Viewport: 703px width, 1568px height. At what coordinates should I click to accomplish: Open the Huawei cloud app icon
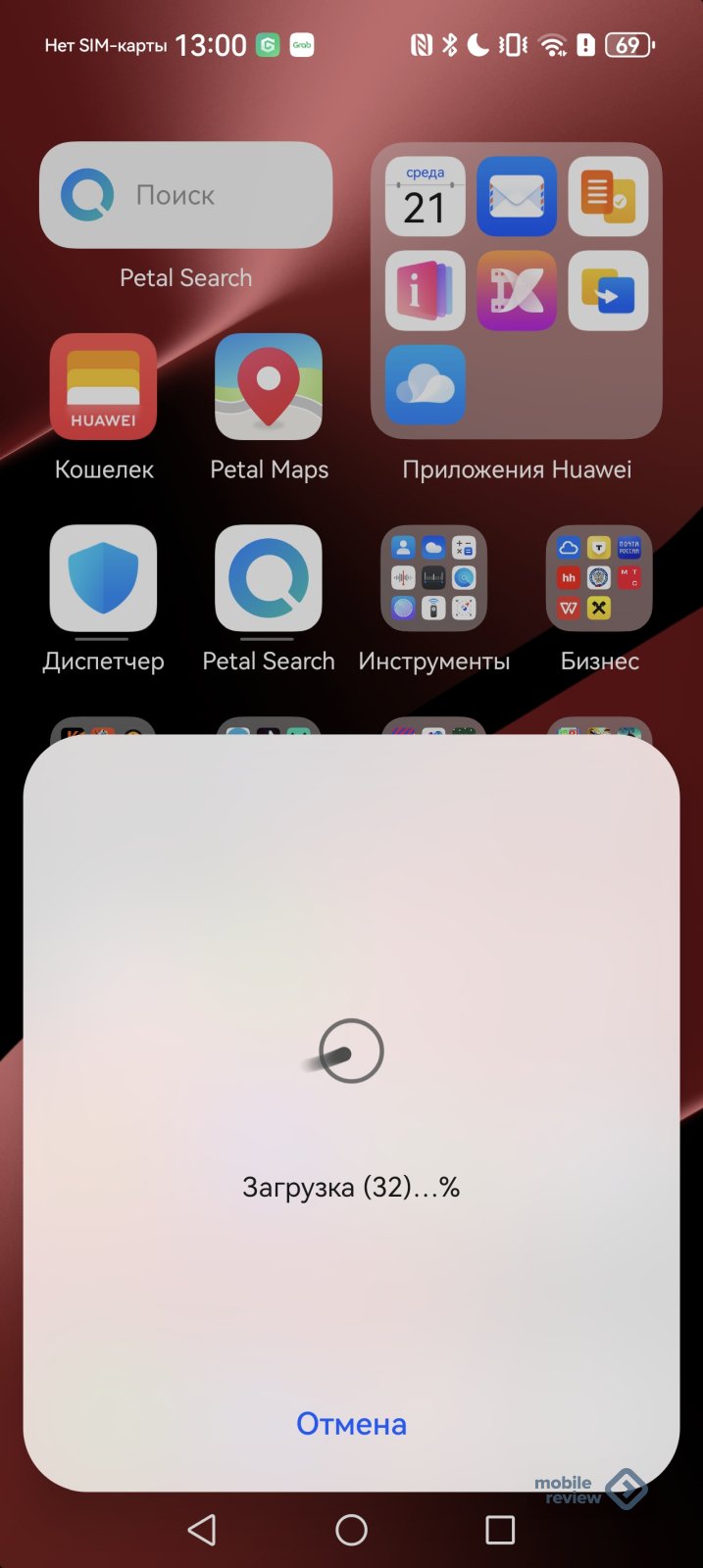(x=425, y=384)
